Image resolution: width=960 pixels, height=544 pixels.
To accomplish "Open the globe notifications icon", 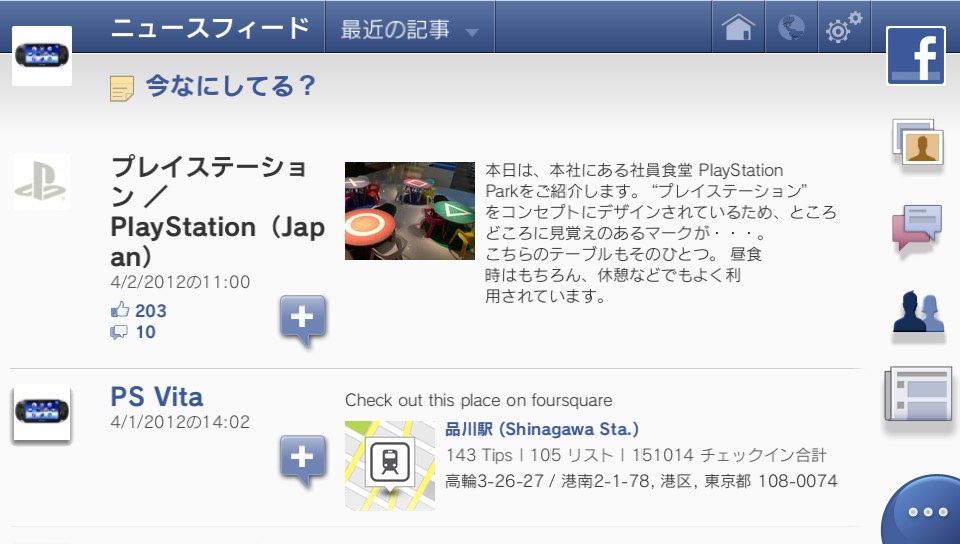I will 791,28.
